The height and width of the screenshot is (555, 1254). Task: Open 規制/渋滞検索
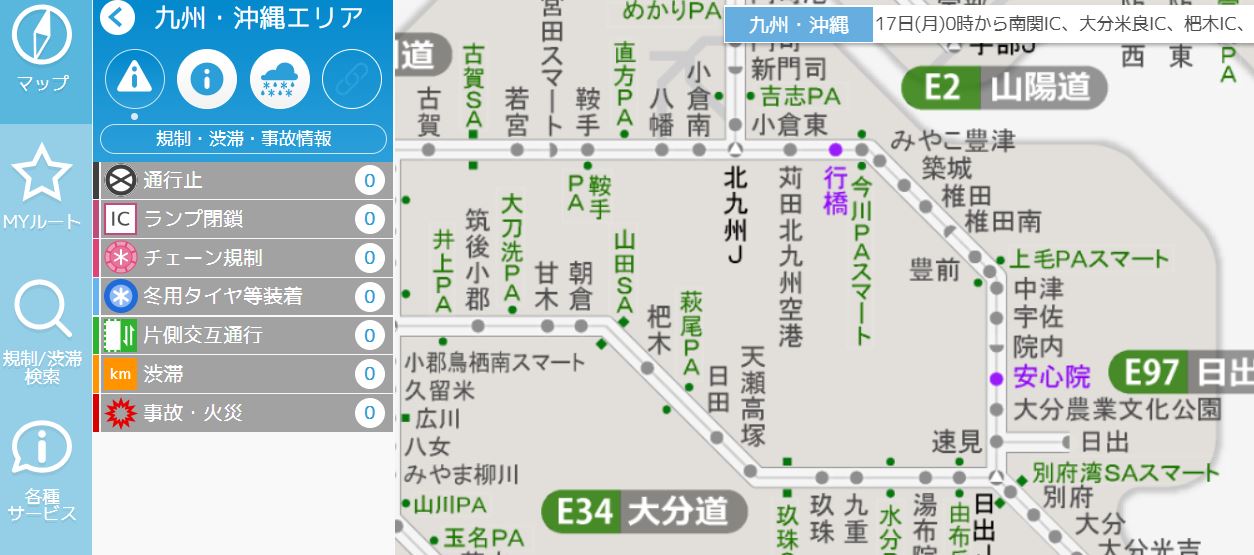click(x=45, y=330)
